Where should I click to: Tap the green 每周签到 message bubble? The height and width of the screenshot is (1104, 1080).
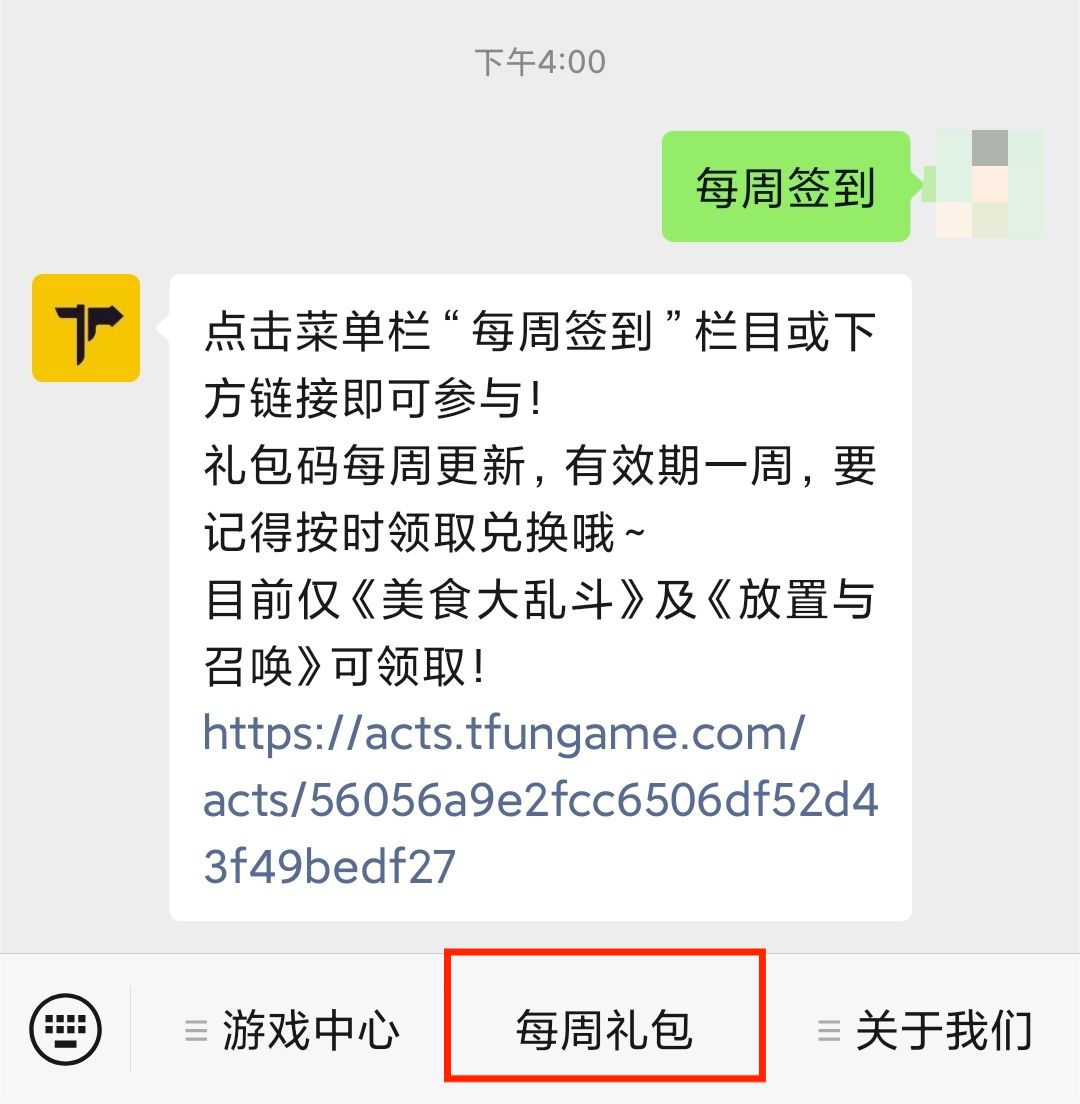[x=786, y=186]
